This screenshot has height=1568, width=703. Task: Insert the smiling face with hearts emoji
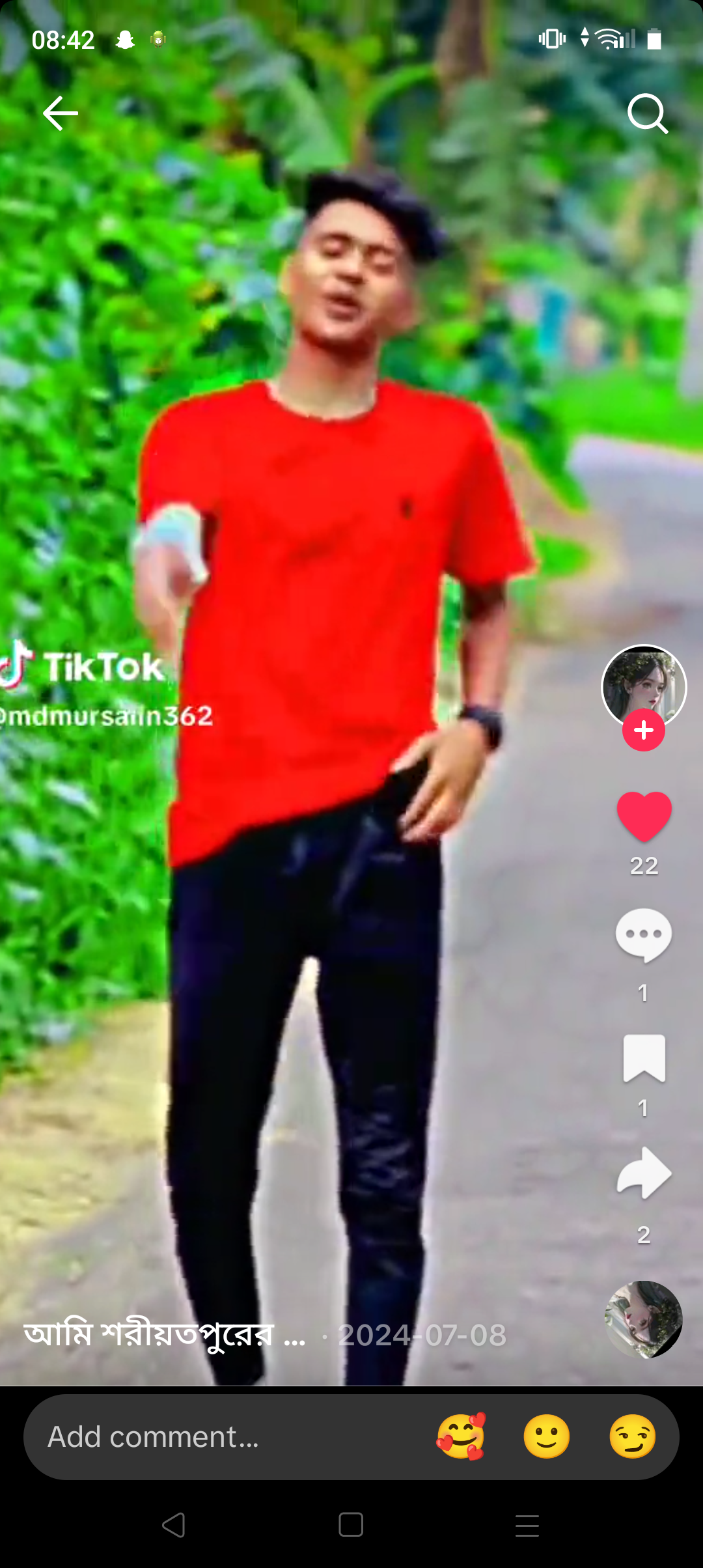461,1436
